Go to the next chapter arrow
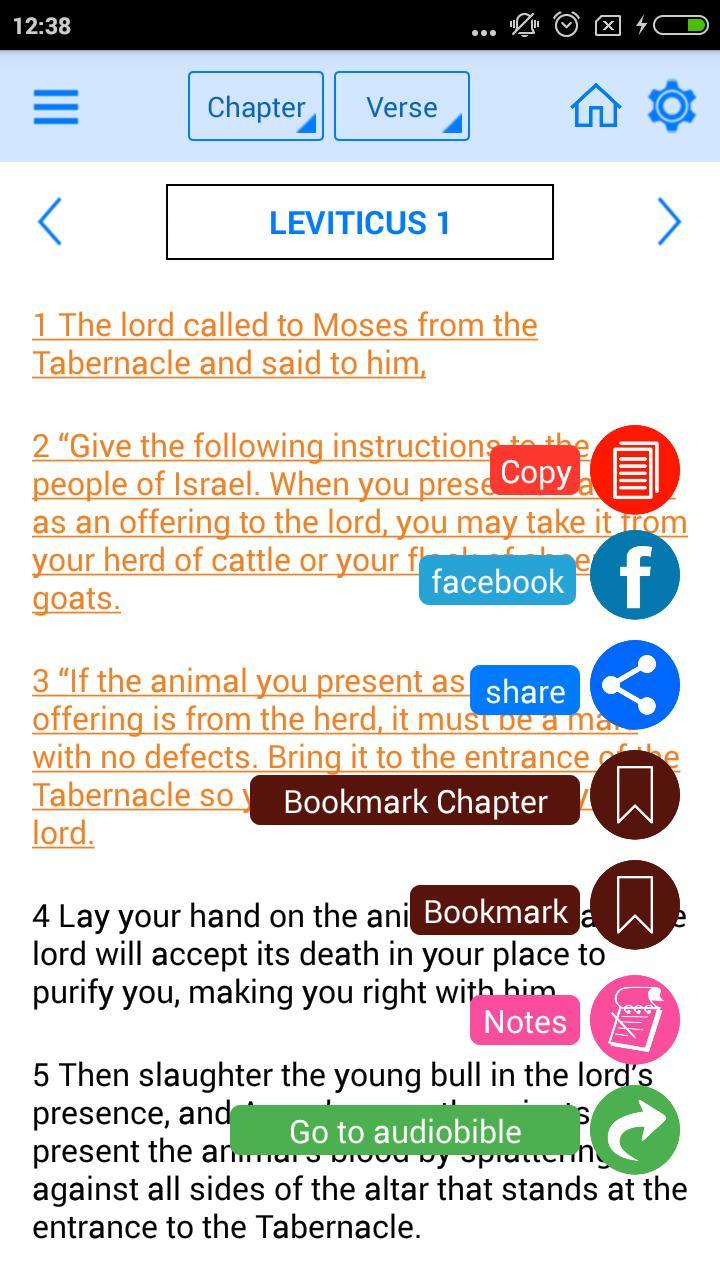This screenshot has width=720, height=1280. 669,221
